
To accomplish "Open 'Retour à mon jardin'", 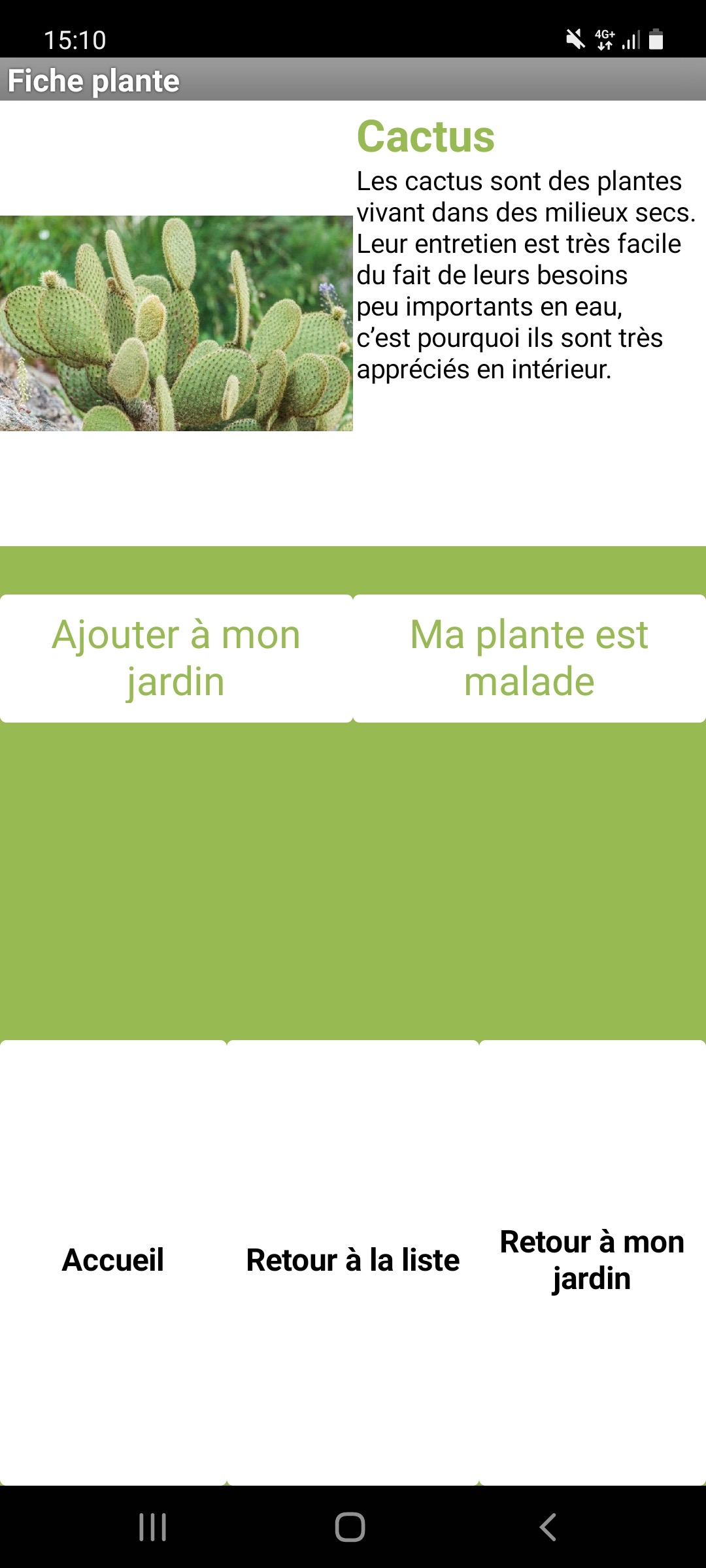I will 592,1261.
